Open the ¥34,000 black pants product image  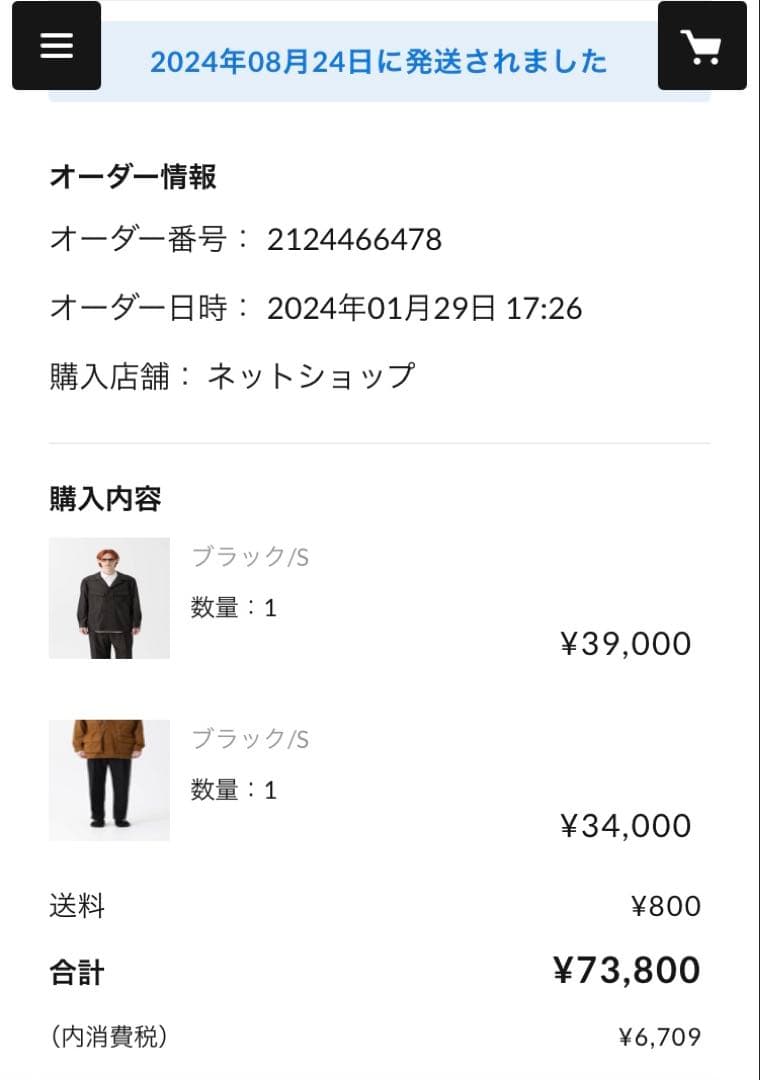[109, 780]
